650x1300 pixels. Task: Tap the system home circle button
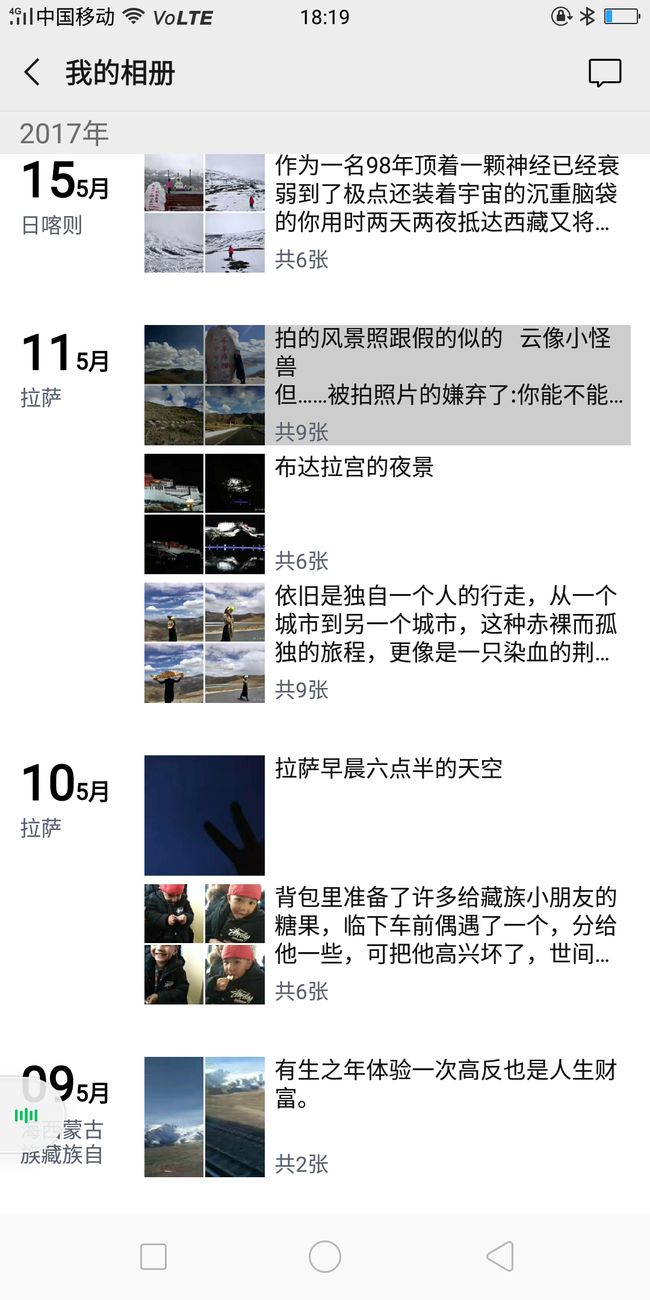click(325, 1256)
